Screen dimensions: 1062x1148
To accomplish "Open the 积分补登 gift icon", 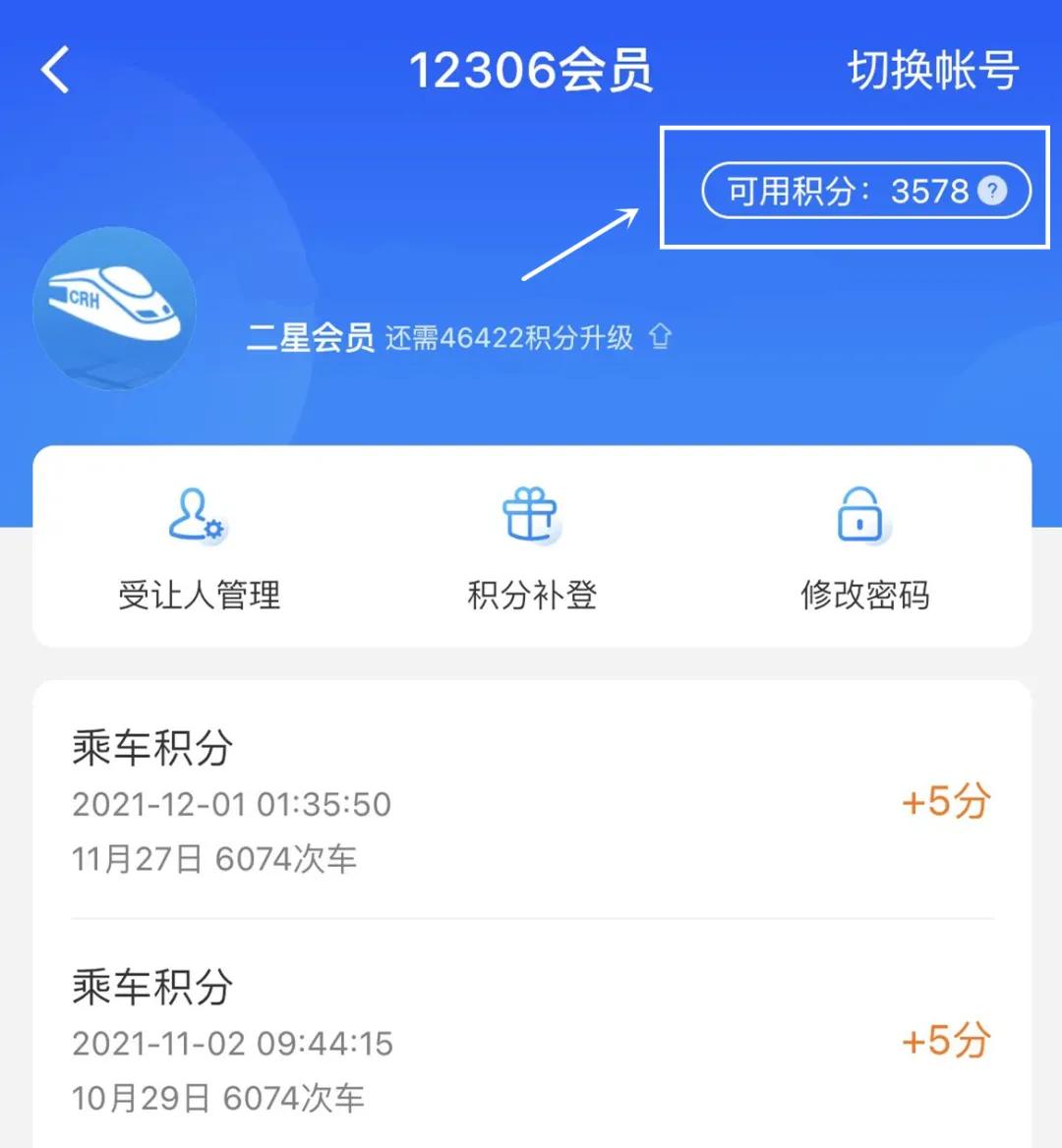I will tap(530, 514).
